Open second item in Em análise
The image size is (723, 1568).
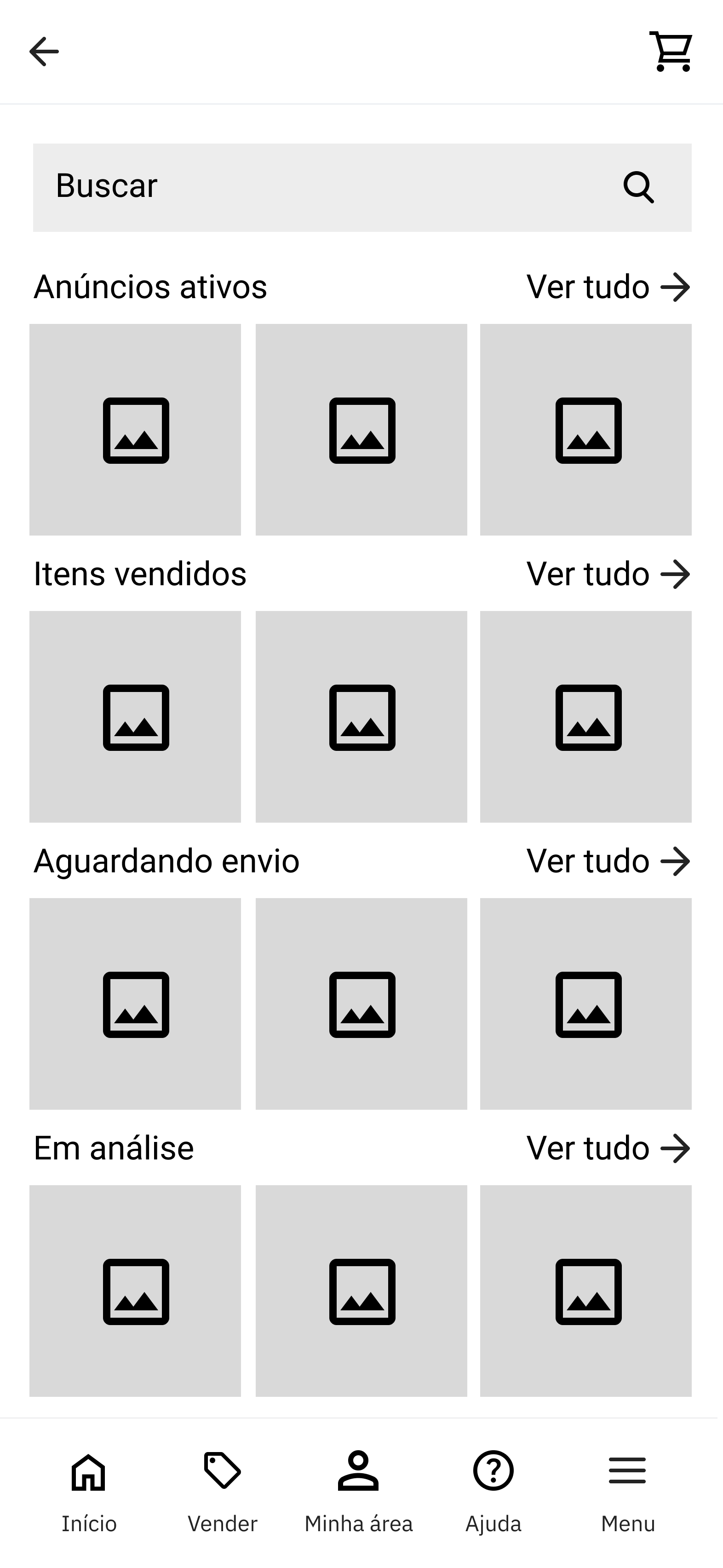pos(361,1291)
